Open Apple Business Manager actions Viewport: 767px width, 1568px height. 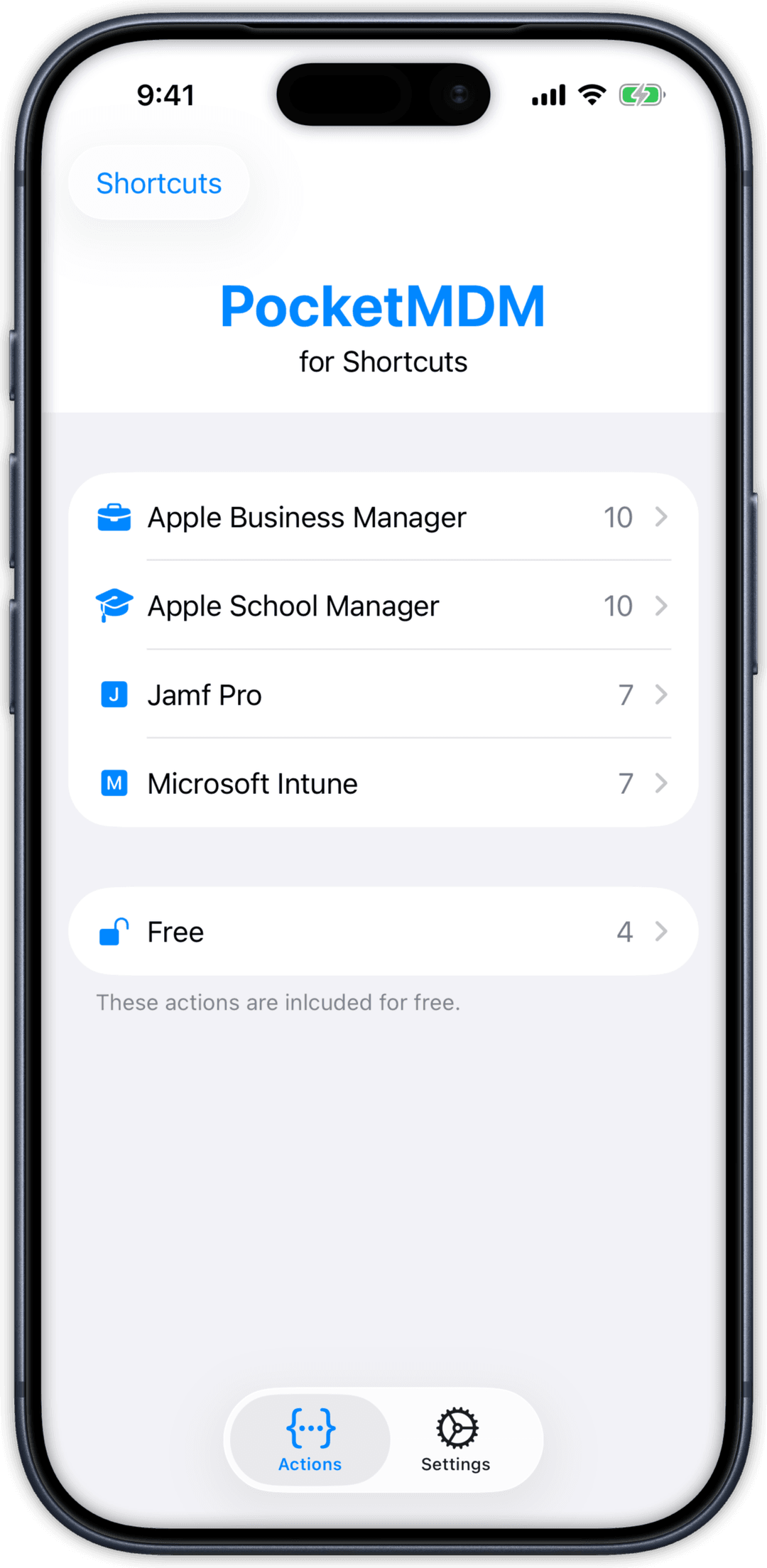point(383,517)
